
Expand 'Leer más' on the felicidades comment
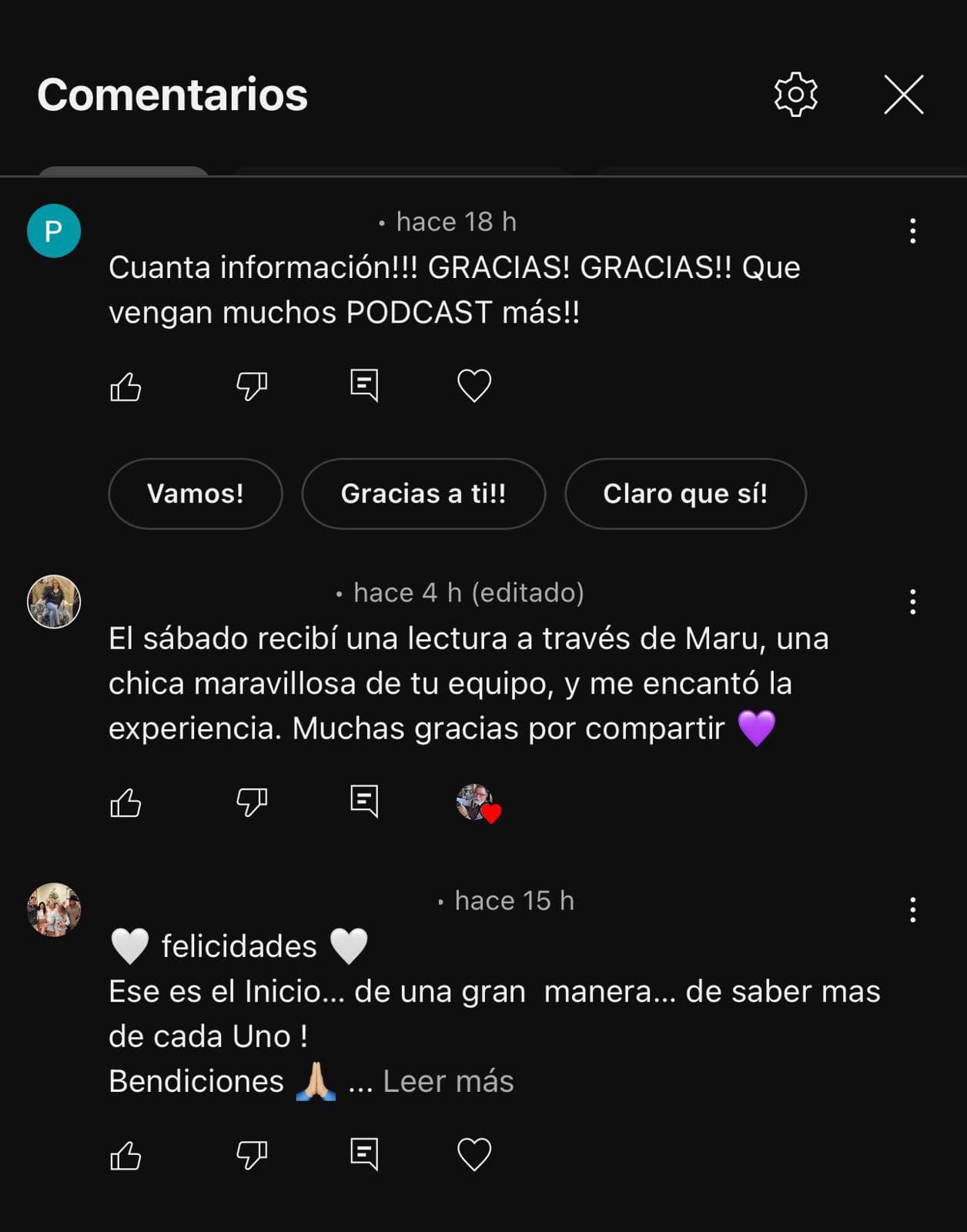(x=448, y=1081)
